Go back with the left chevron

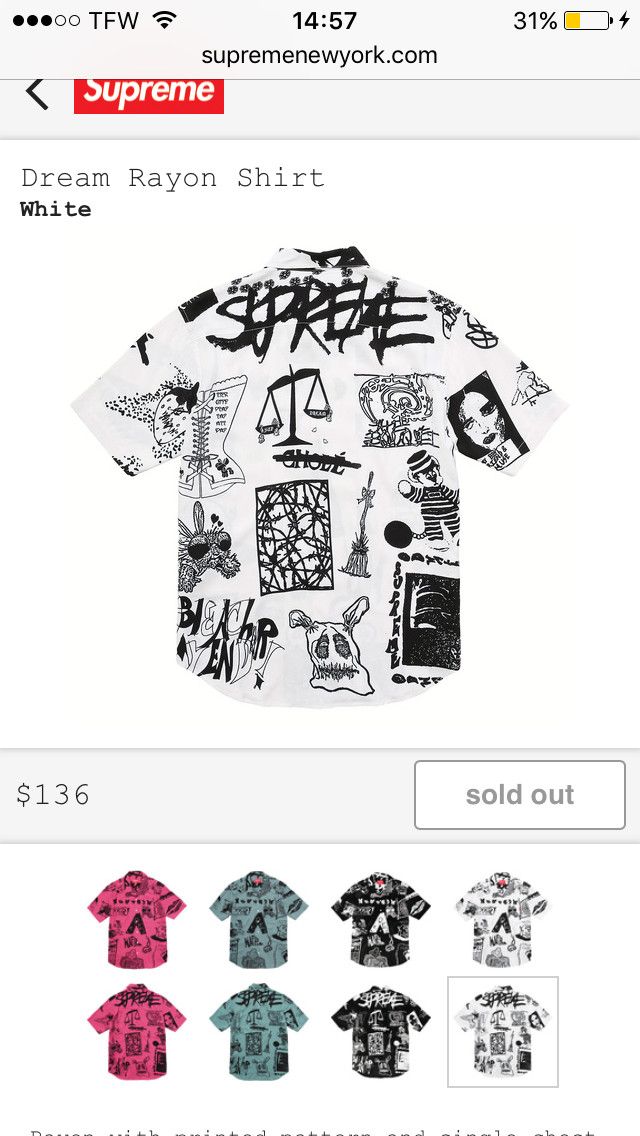point(37,93)
